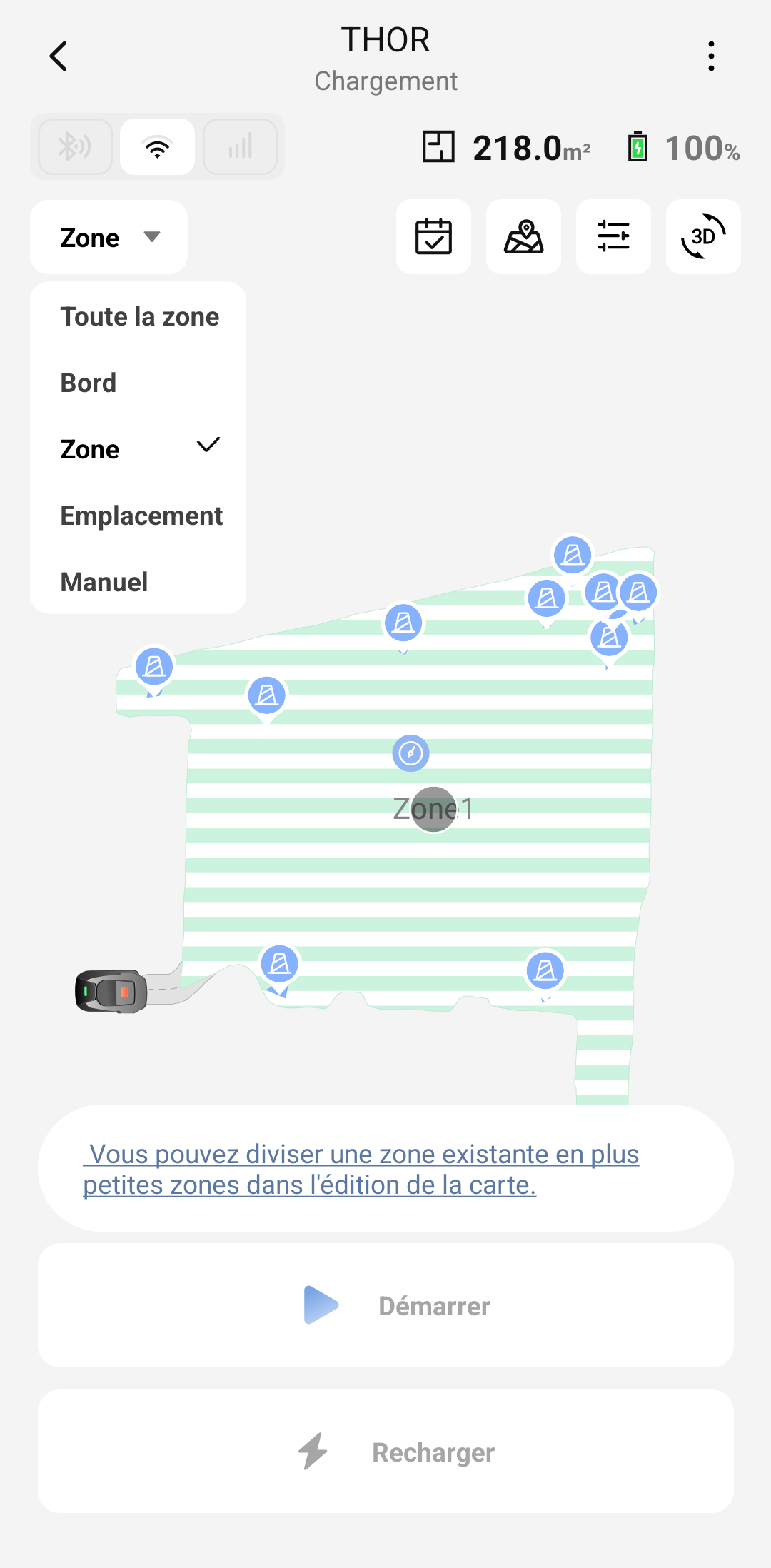The height and width of the screenshot is (1568, 771).
Task: Switch to 3D map view
Action: coord(703,237)
